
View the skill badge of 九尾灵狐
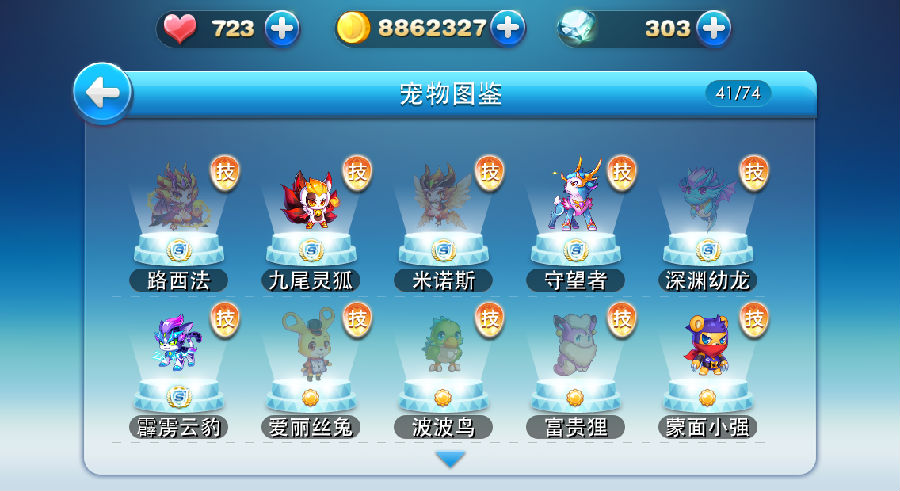(357, 172)
